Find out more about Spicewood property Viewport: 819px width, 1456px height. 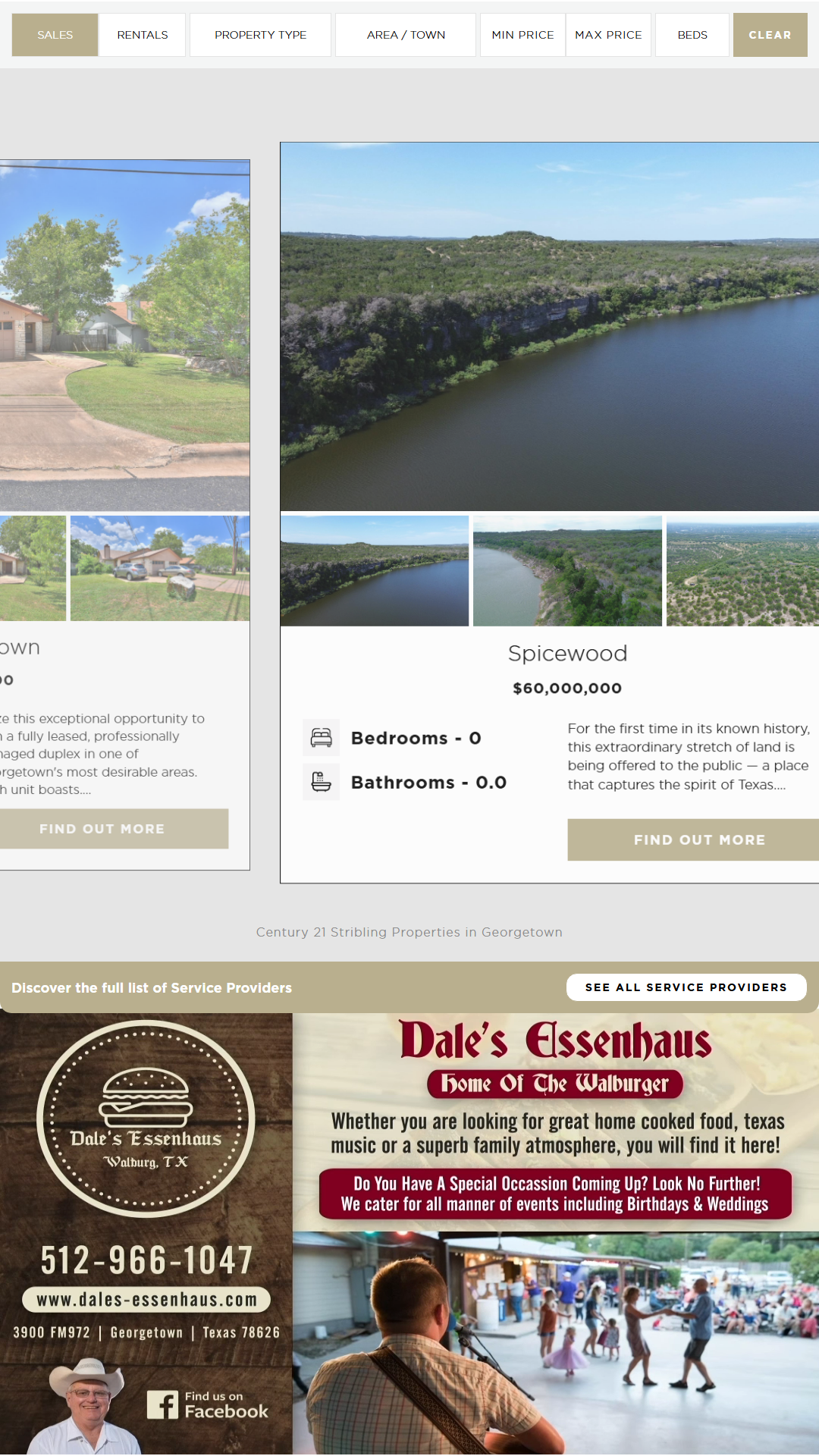coord(698,839)
